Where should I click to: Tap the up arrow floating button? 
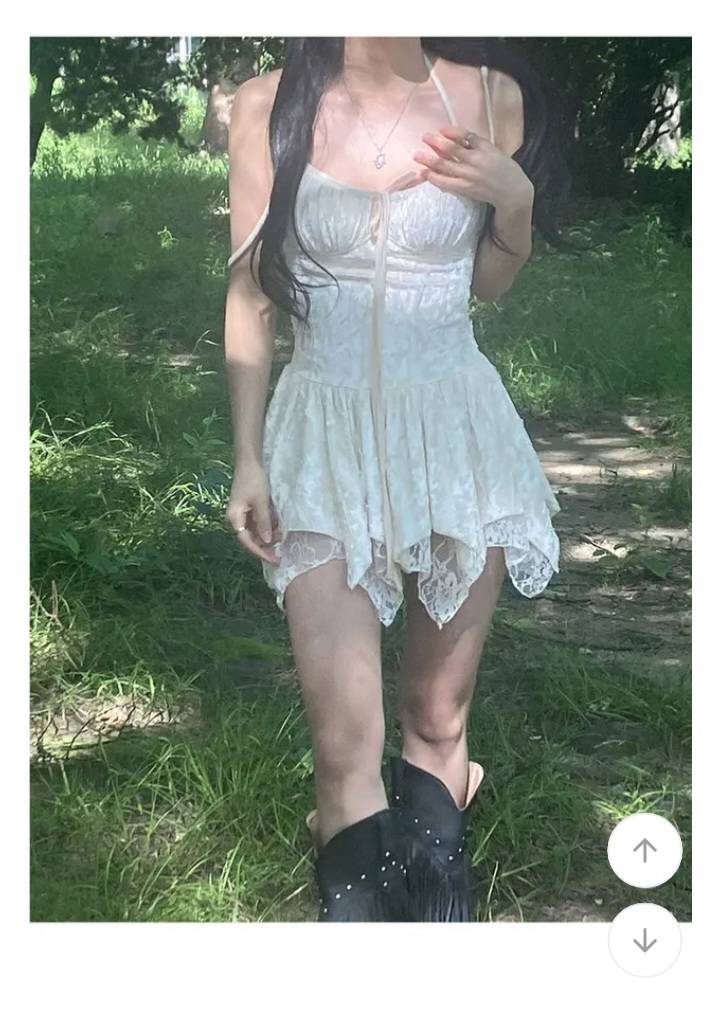[x=645, y=850]
